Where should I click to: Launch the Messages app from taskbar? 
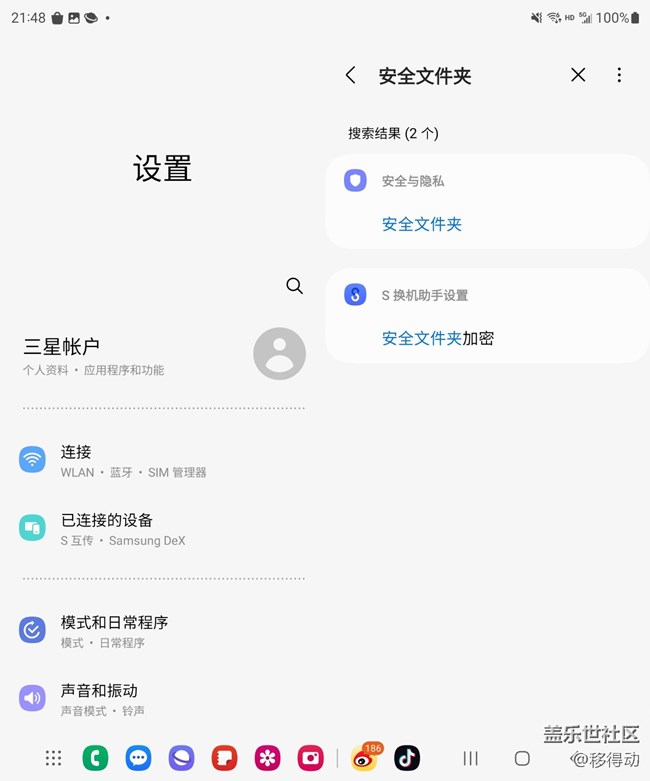pos(138,758)
